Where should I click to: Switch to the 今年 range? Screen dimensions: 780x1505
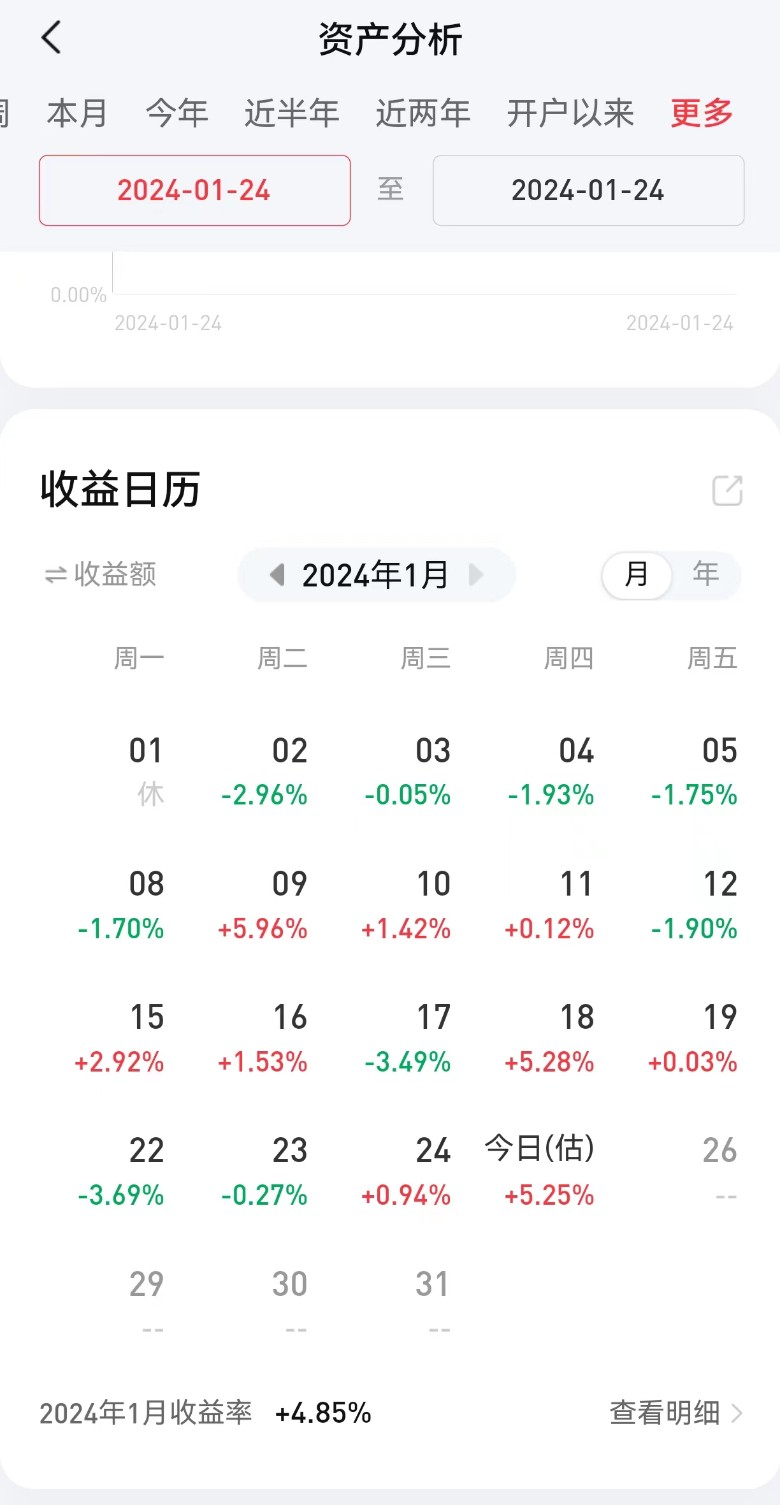pos(177,113)
